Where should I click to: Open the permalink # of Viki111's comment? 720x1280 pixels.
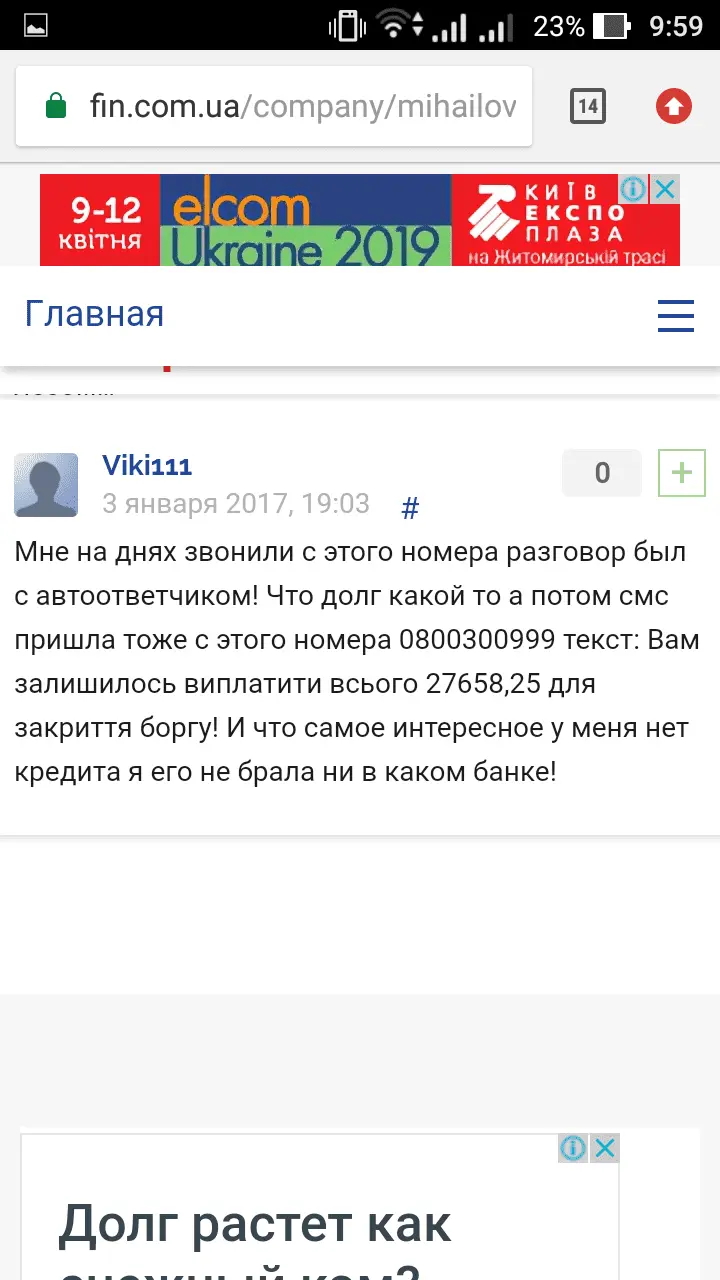(x=410, y=509)
